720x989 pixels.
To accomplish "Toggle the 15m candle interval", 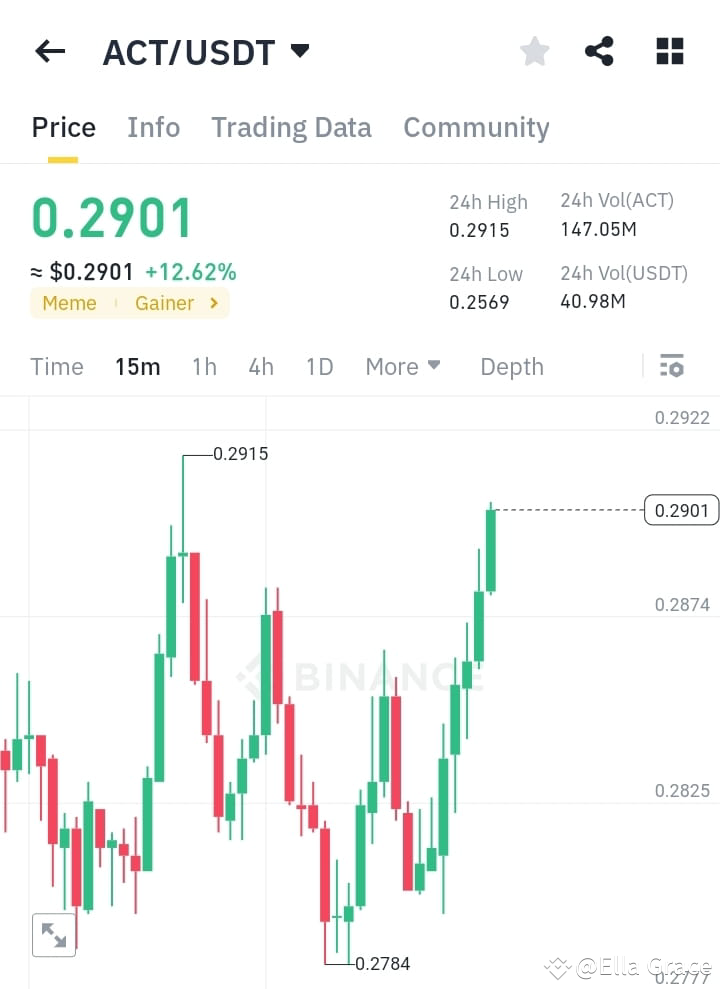I will coord(137,366).
